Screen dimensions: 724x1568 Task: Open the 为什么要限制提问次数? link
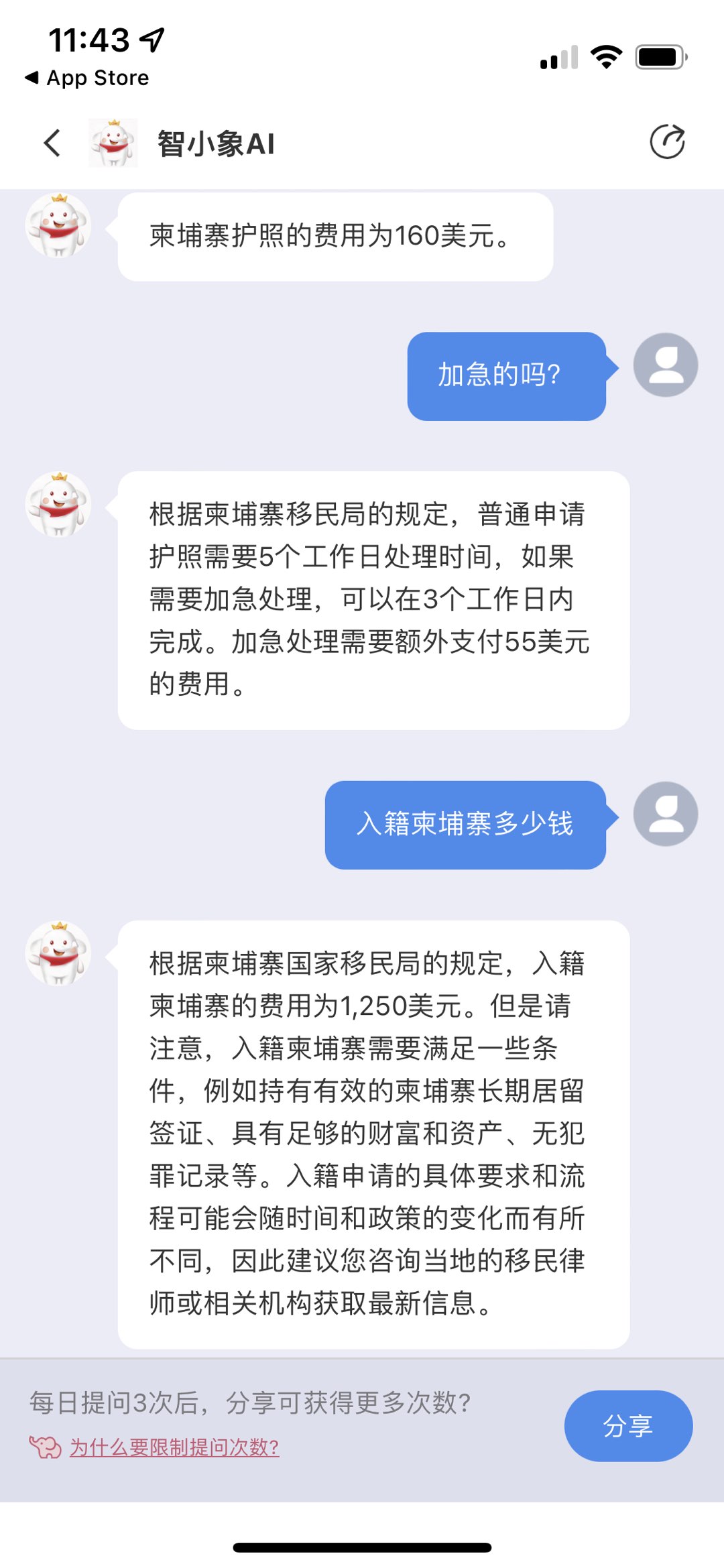(174, 1447)
